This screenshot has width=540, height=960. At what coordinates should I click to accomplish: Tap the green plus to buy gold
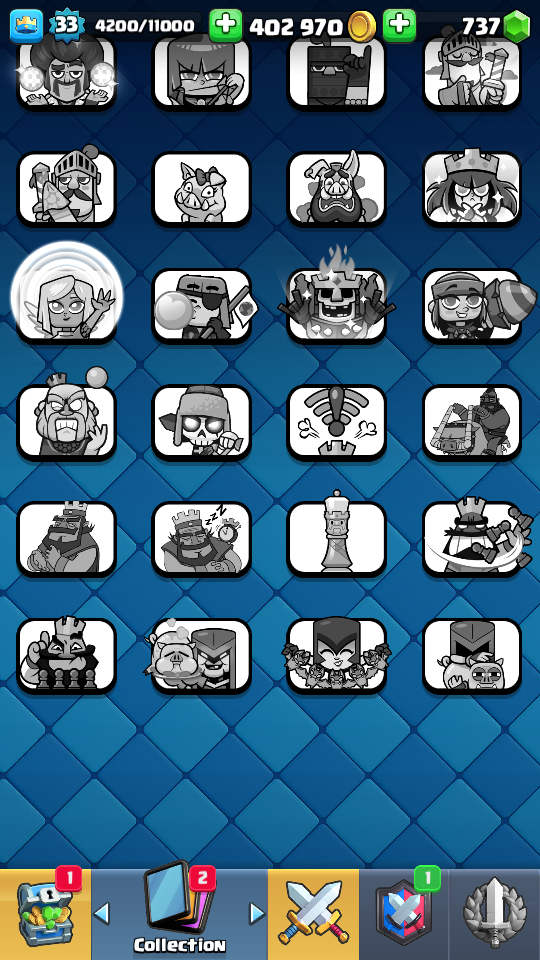pos(226,26)
